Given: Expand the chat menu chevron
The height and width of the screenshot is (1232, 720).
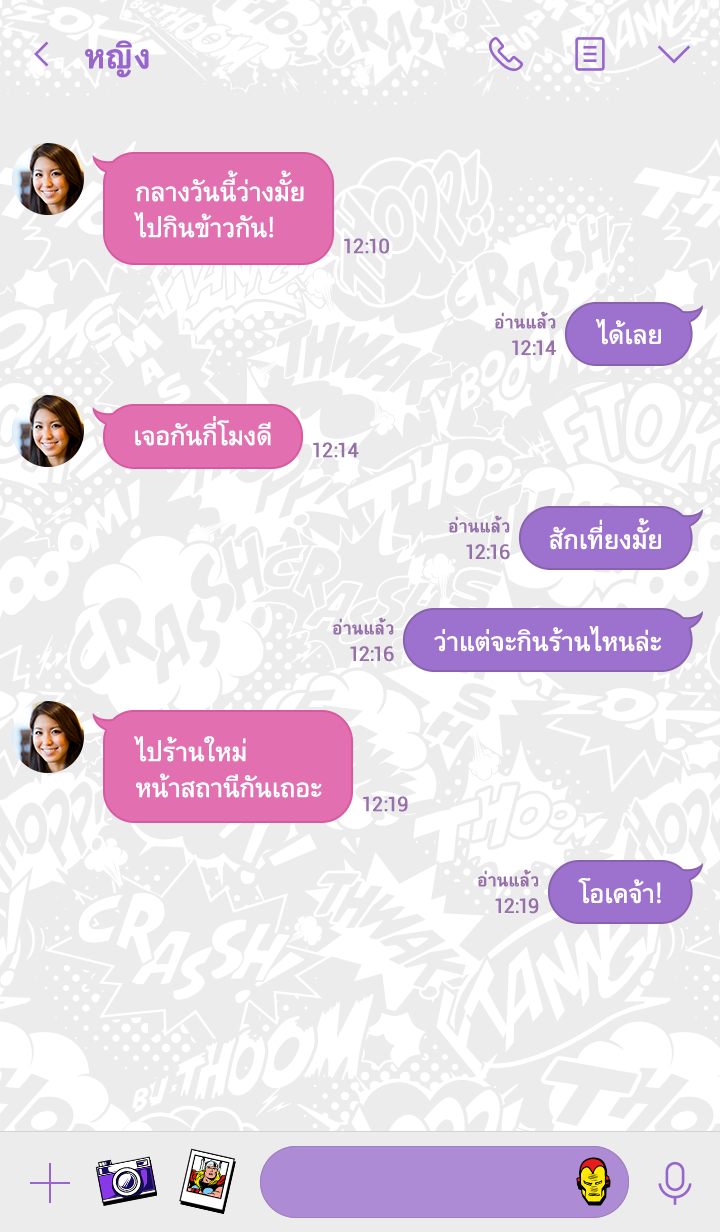Looking at the screenshot, I should 674,54.
